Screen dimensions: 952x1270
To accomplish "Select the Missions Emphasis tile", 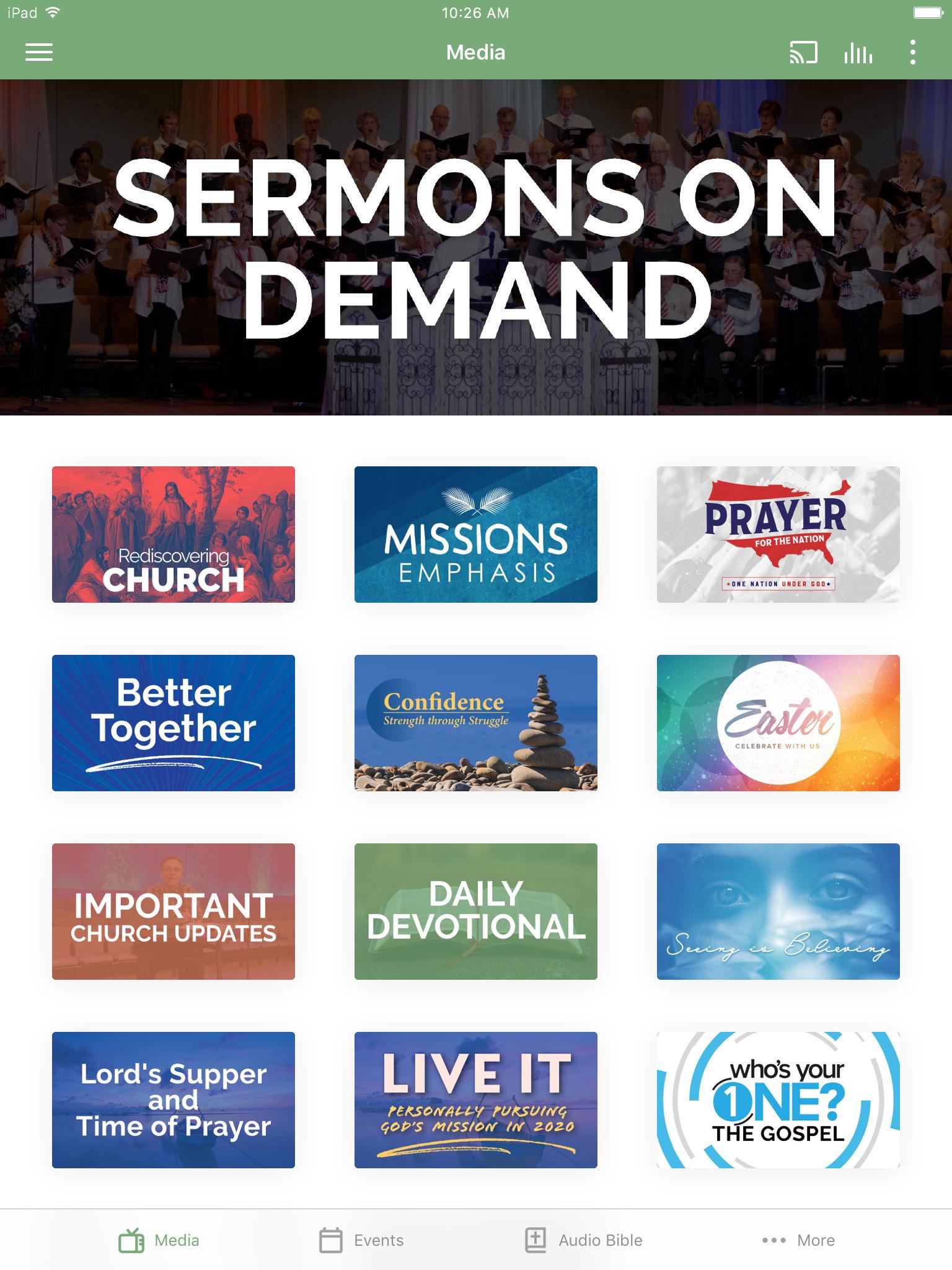I will coord(476,534).
